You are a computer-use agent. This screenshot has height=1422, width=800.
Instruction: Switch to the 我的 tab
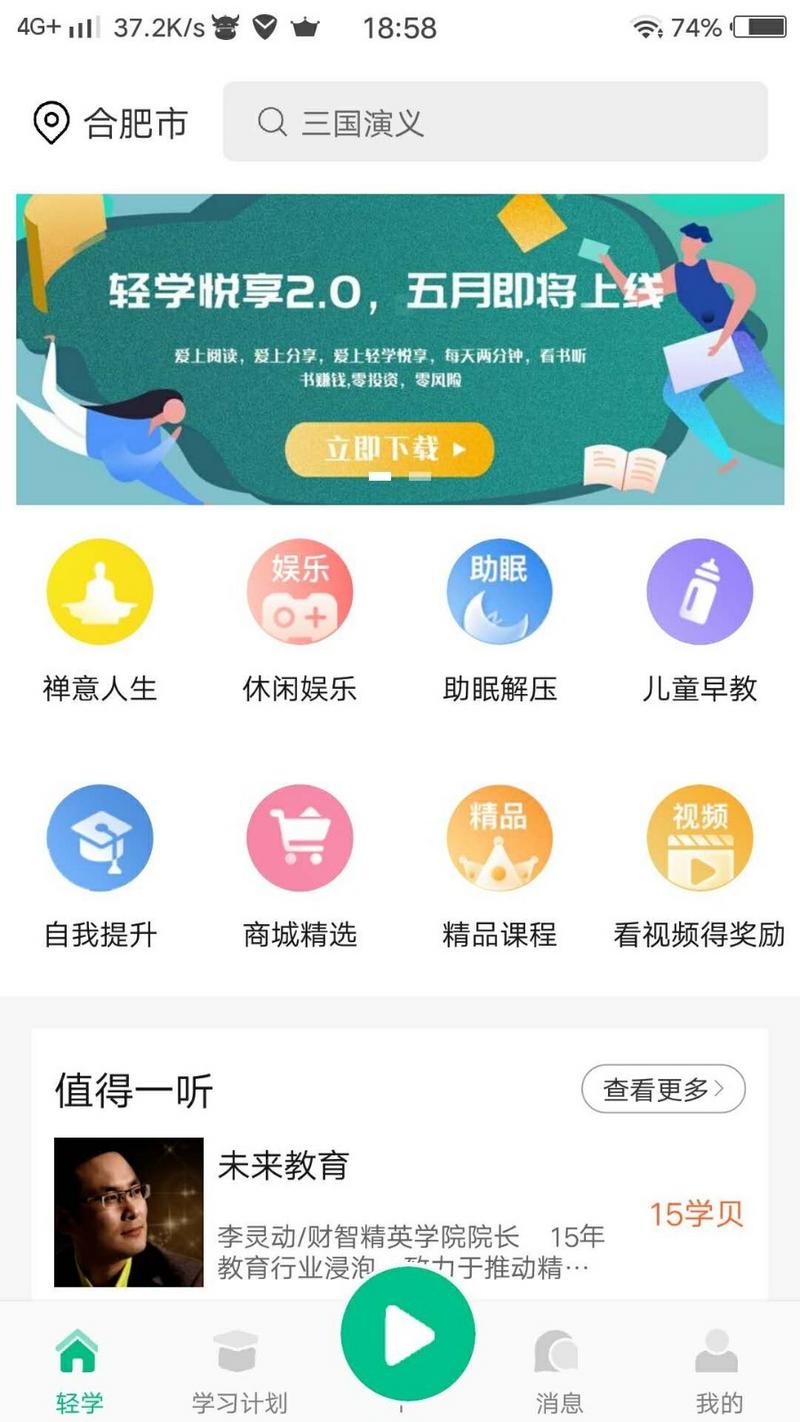(x=718, y=1370)
